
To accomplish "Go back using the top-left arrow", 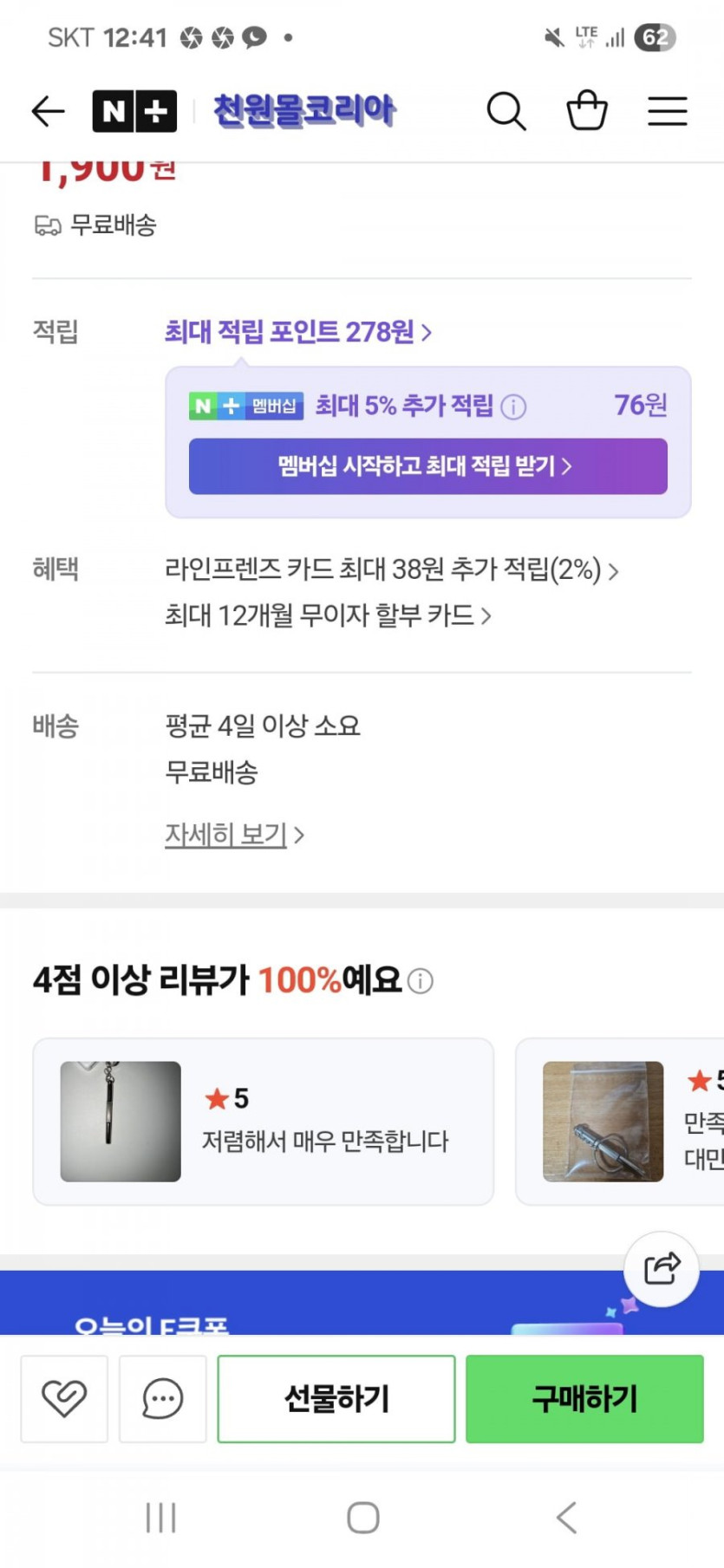I will coord(48,111).
